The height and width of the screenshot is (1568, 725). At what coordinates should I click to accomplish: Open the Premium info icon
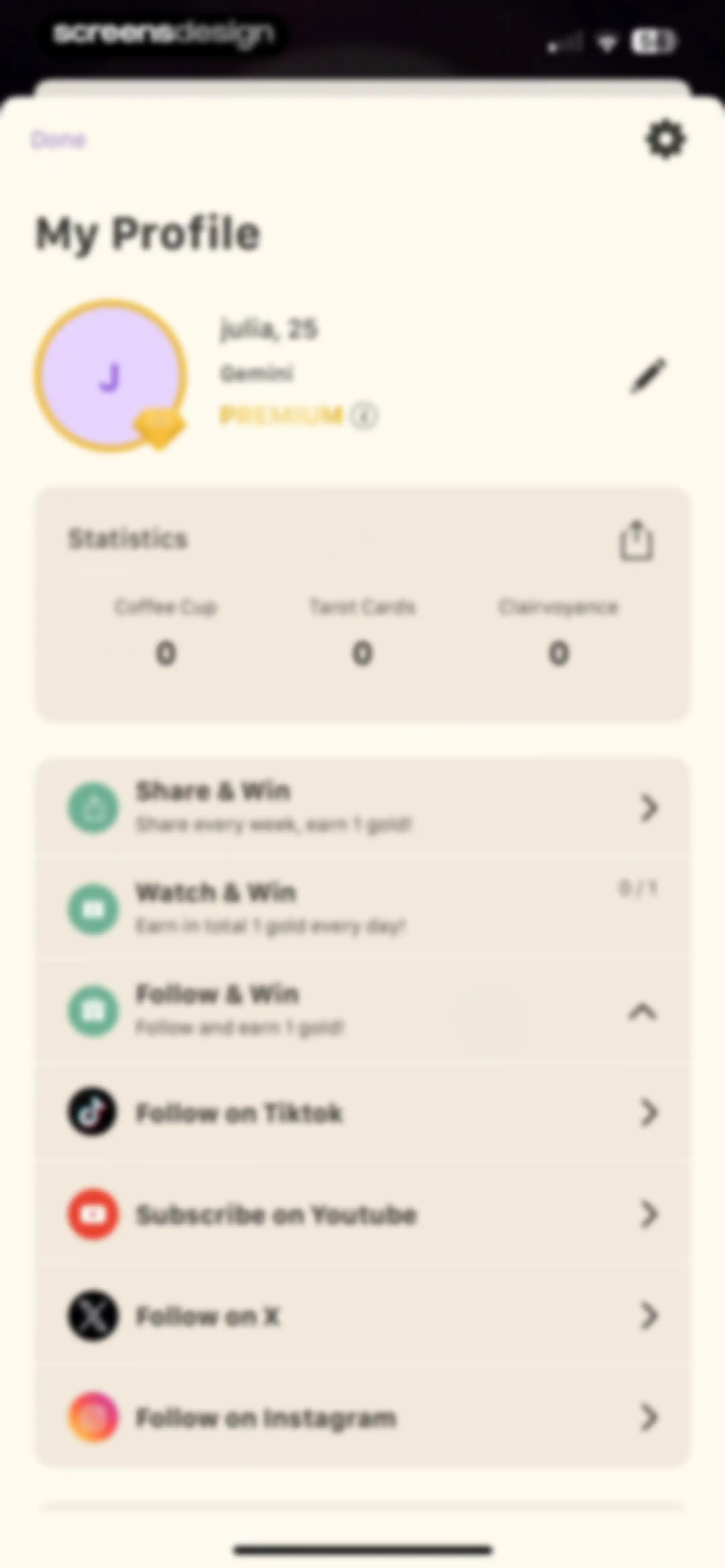click(364, 416)
